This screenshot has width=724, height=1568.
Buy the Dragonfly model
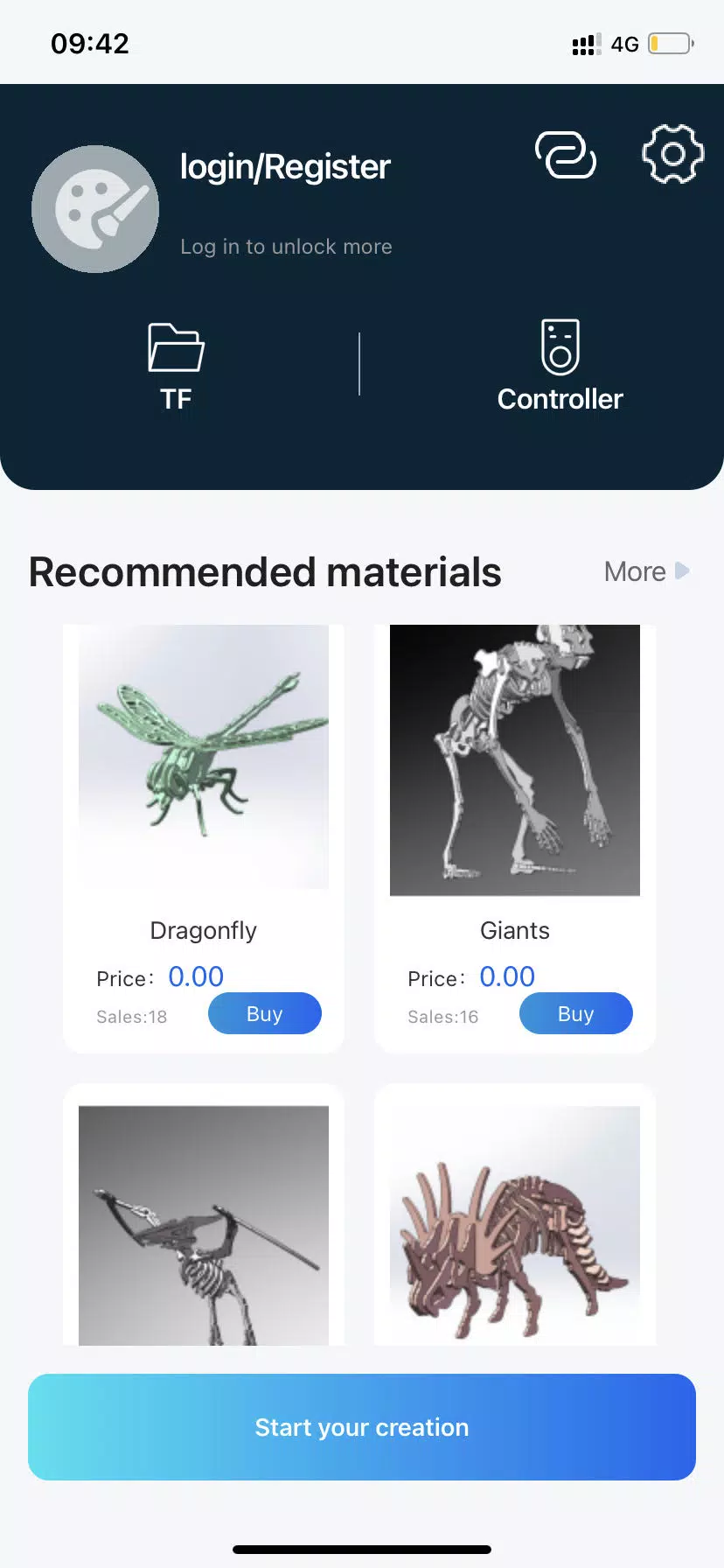coord(264,1013)
